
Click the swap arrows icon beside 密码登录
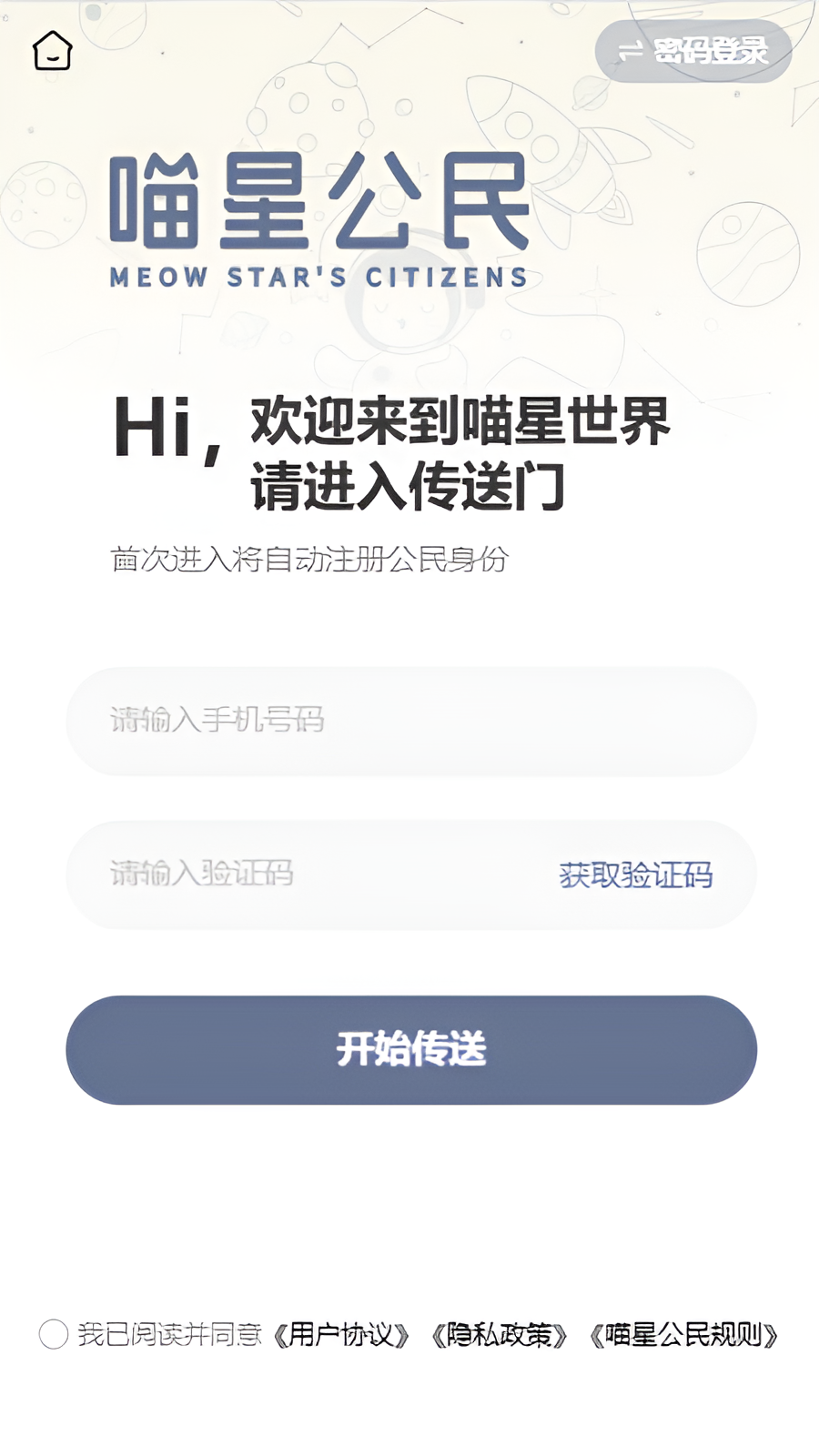[x=630, y=52]
